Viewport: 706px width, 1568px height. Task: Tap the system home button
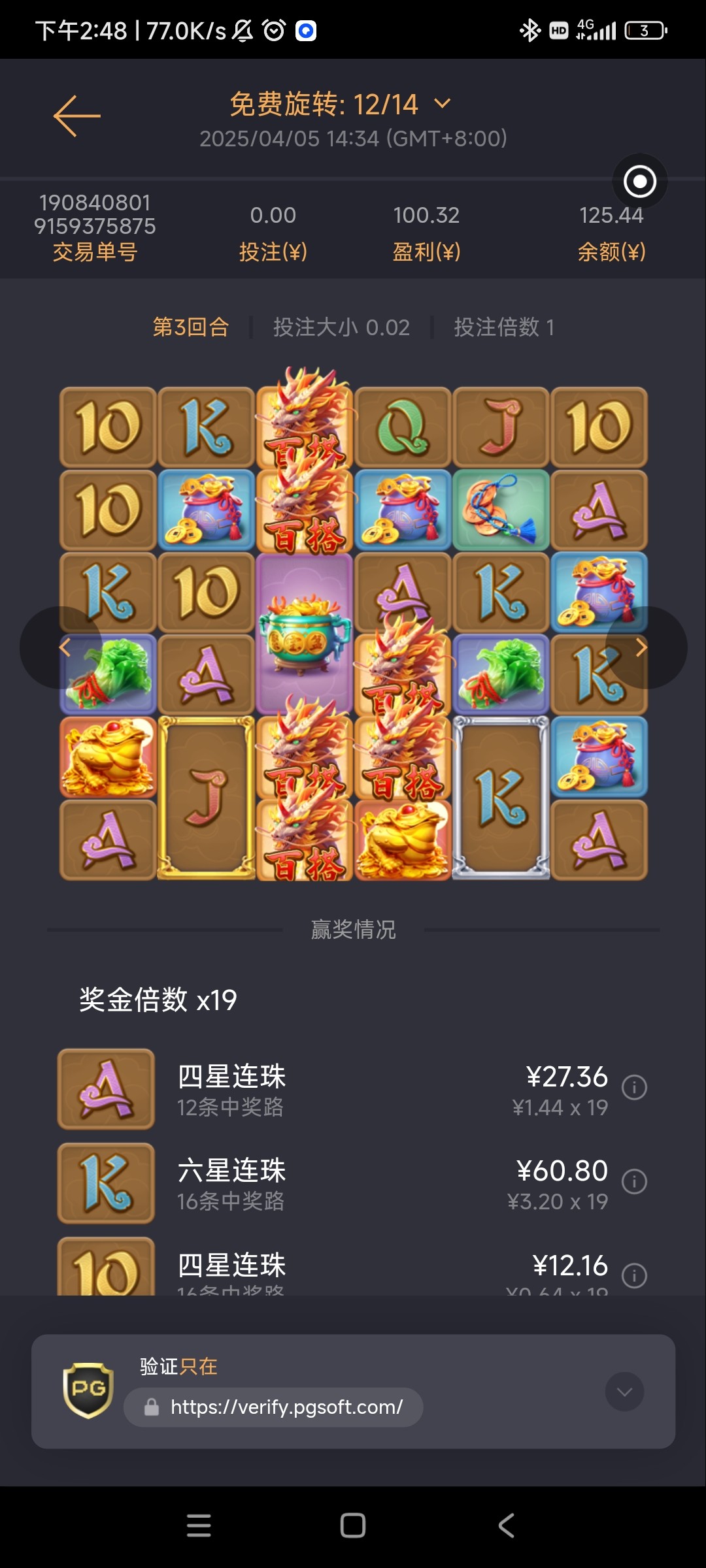coord(353,1526)
